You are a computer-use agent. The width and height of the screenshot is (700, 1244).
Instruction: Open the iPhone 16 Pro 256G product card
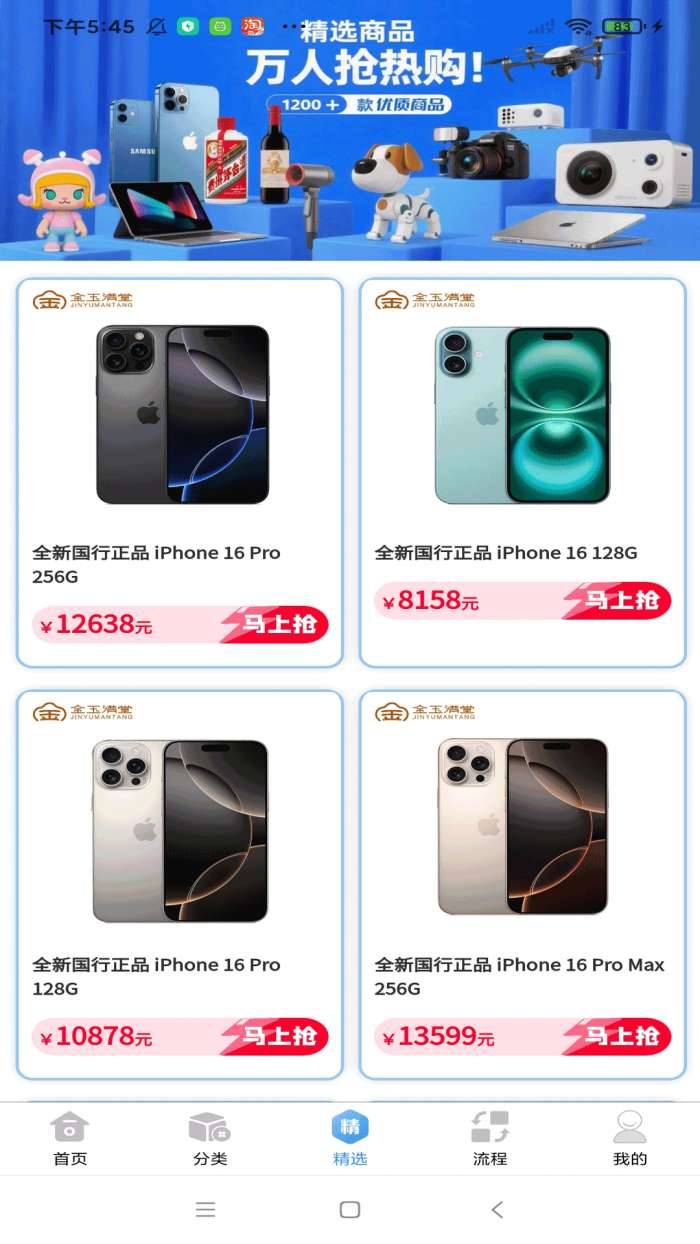click(180, 430)
